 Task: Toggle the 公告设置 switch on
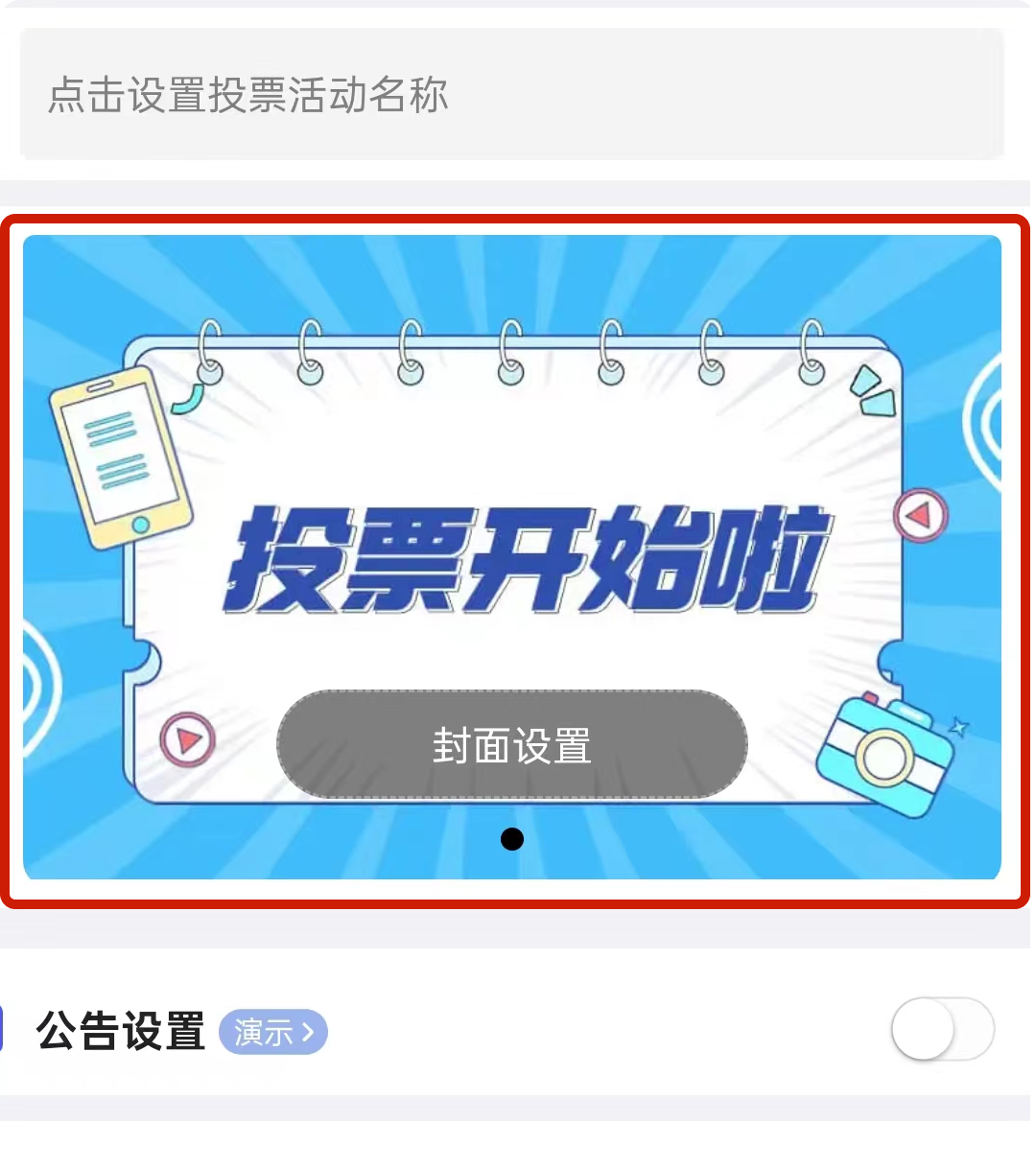(941, 1029)
